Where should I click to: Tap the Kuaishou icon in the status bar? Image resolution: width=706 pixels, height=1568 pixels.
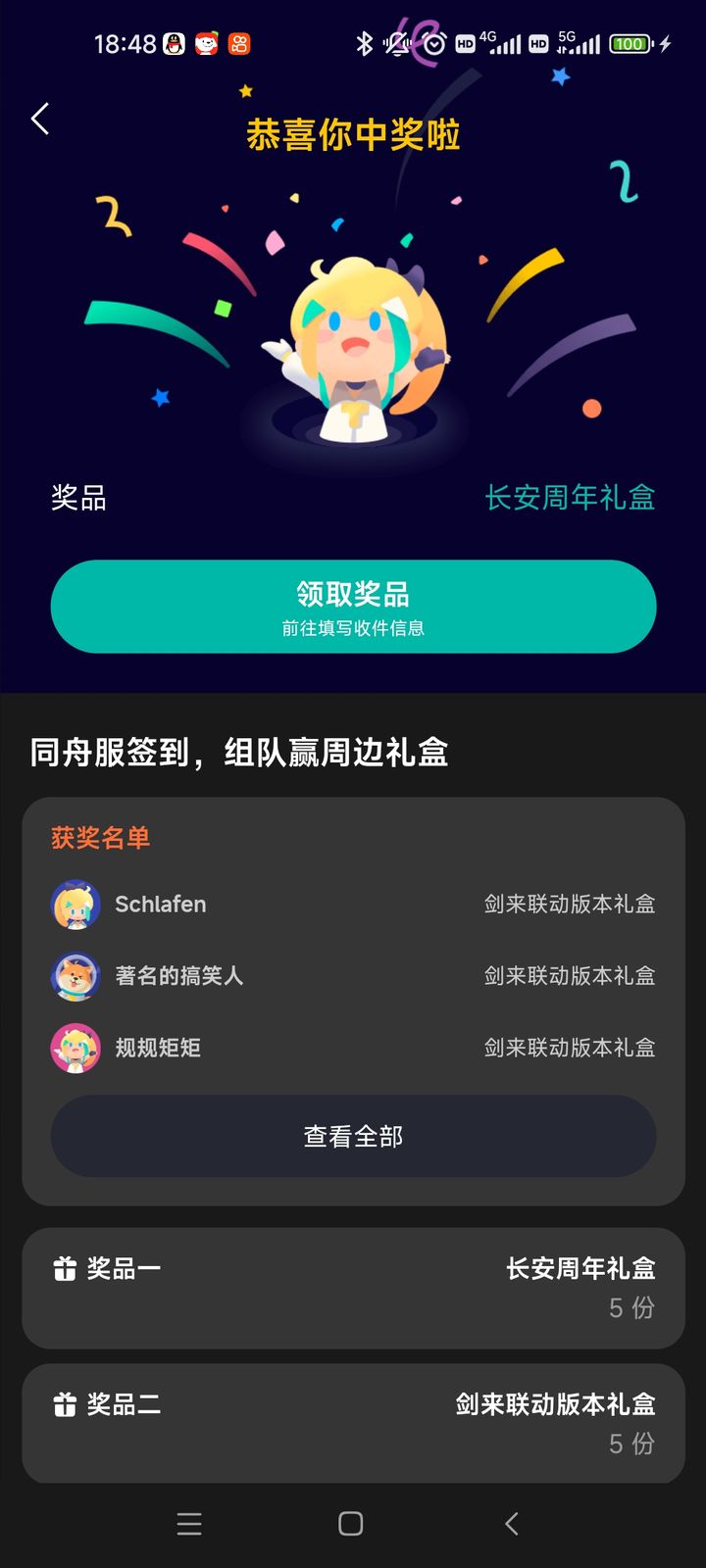239,43
